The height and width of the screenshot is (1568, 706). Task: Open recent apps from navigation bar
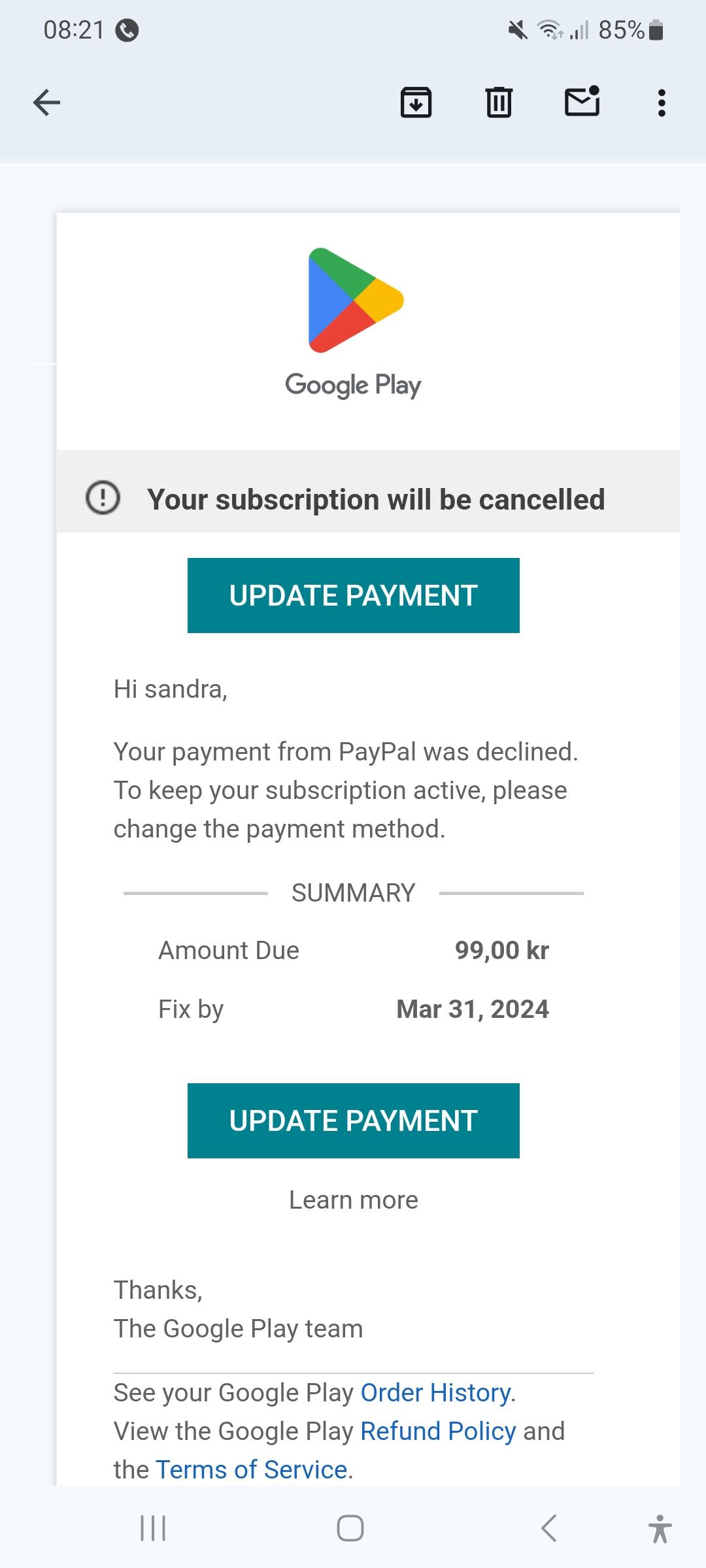153,1528
